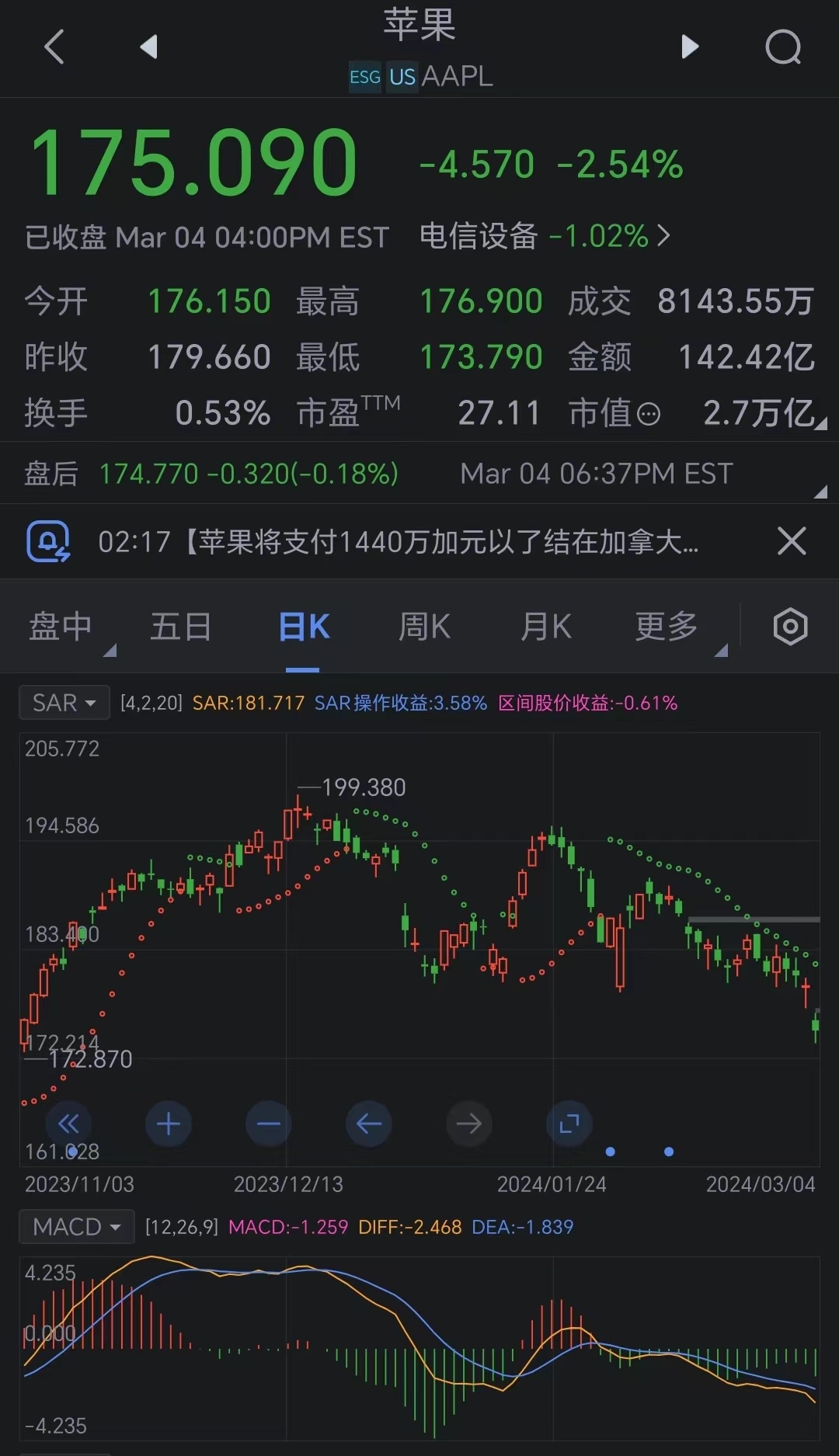Switch to the previous stock

coord(149,47)
